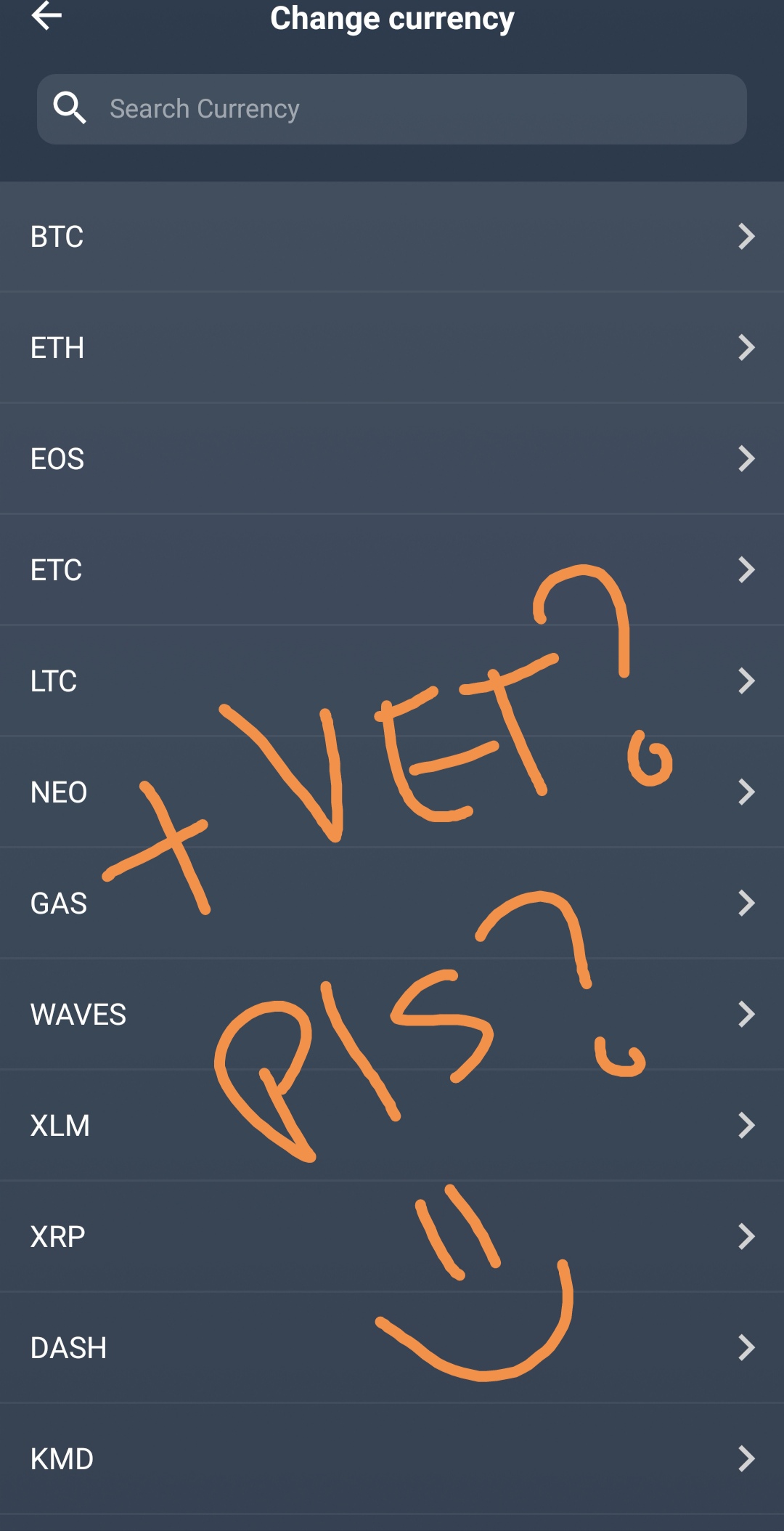The height and width of the screenshot is (1531, 784).
Task: Pick the DASH row
Action: 392,1348
